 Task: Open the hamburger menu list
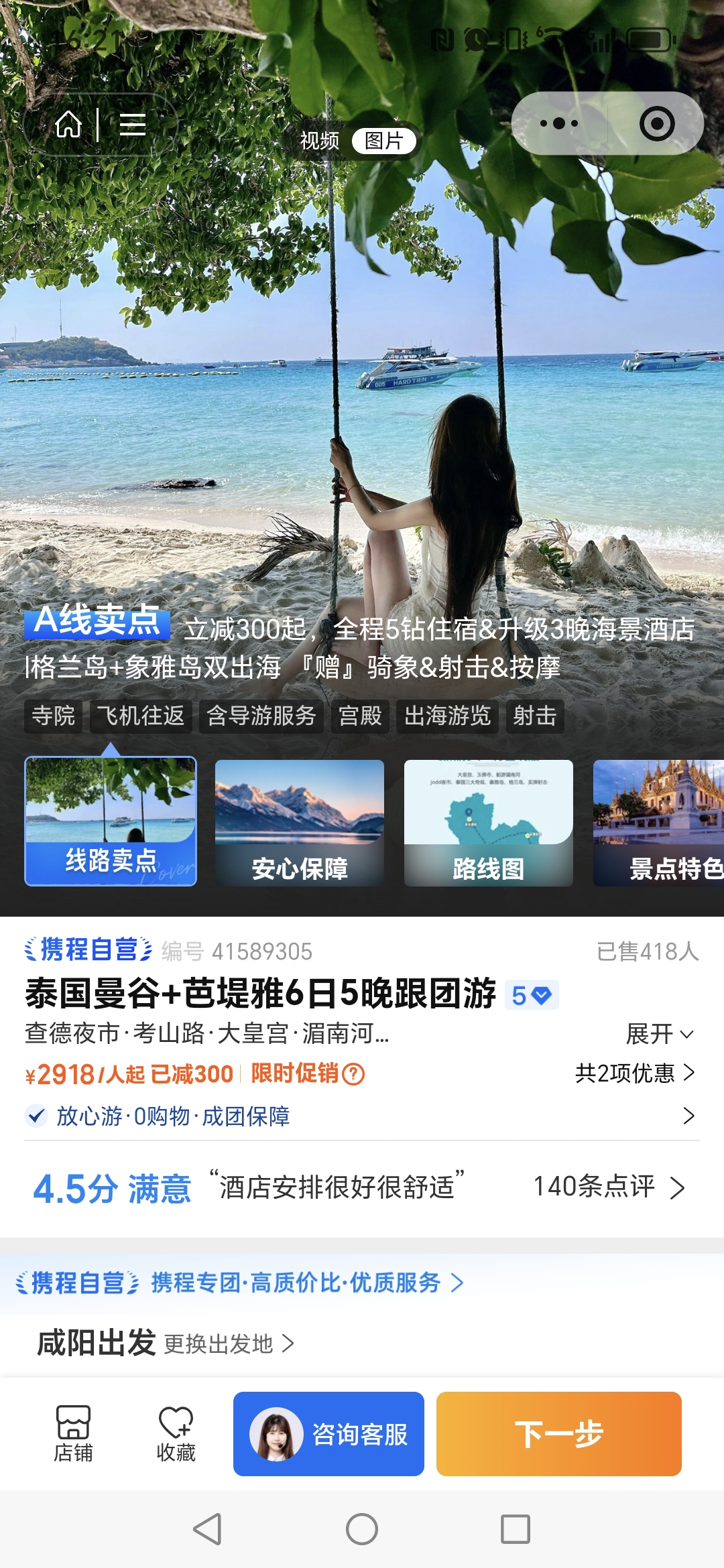point(132,125)
